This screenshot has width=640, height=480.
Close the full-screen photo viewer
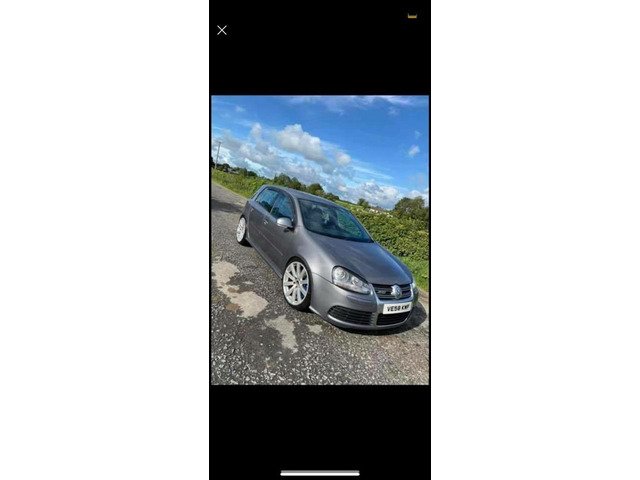tap(222, 30)
